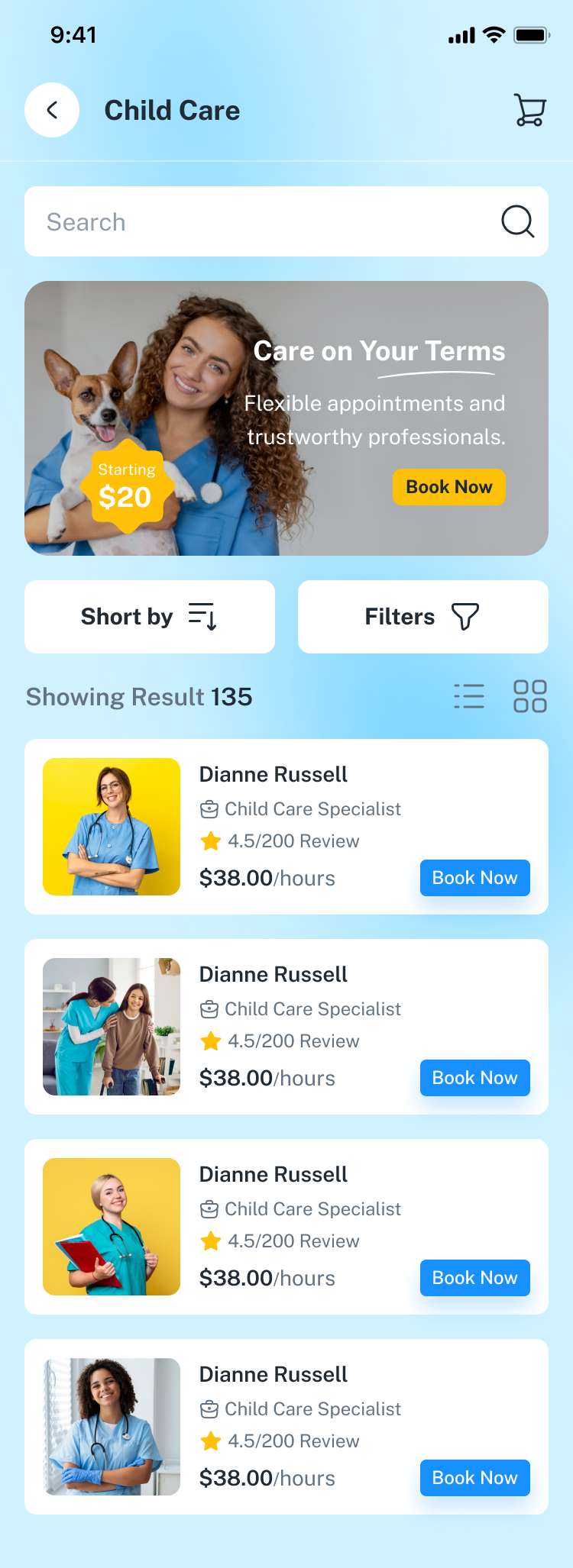Book the specialist pictured with a girl
Image resolution: width=573 pixels, height=1568 pixels.
(x=474, y=1078)
